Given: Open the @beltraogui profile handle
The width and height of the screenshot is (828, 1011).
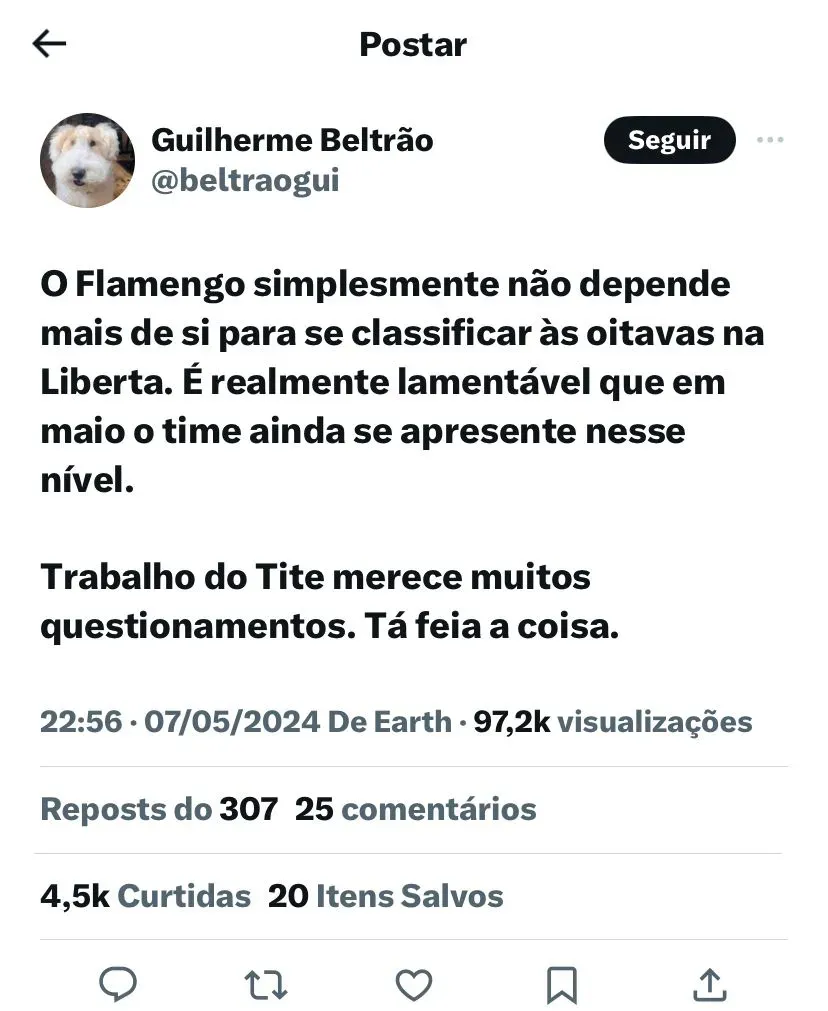Looking at the screenshot, I should pyautogui.click(x=244, y=180).
